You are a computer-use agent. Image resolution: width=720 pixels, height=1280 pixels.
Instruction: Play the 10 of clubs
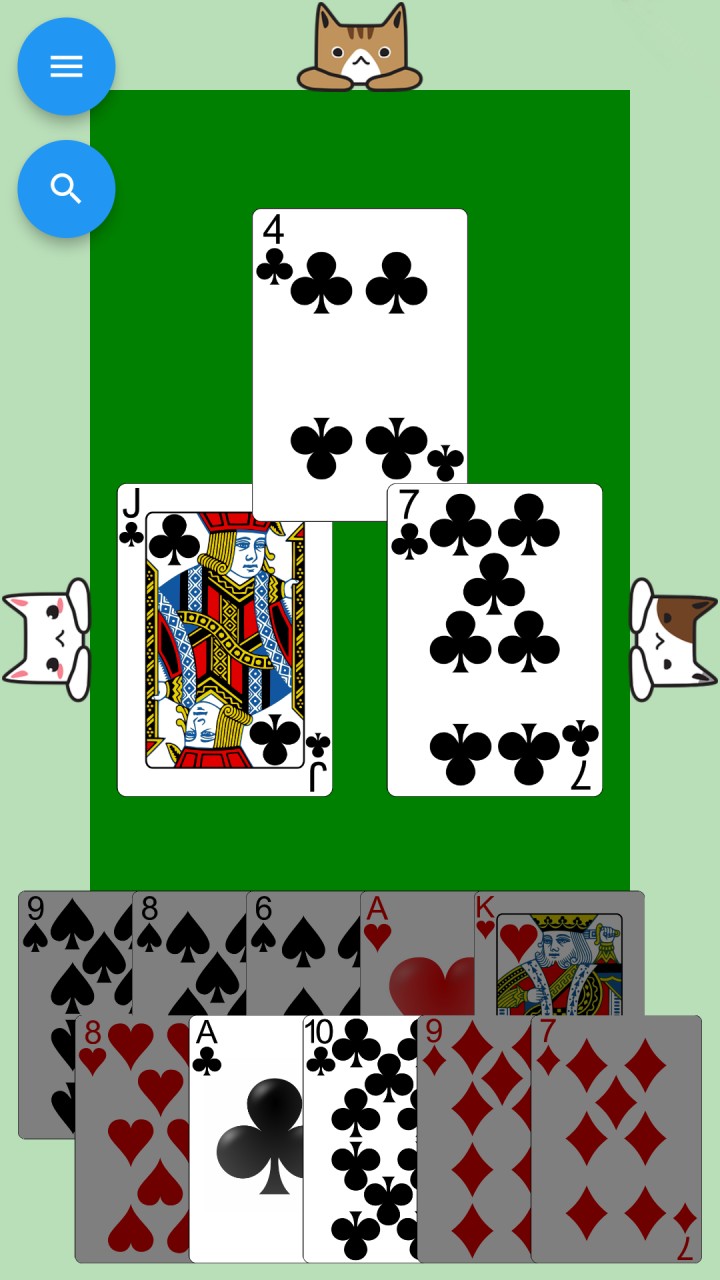[360, 1139]
